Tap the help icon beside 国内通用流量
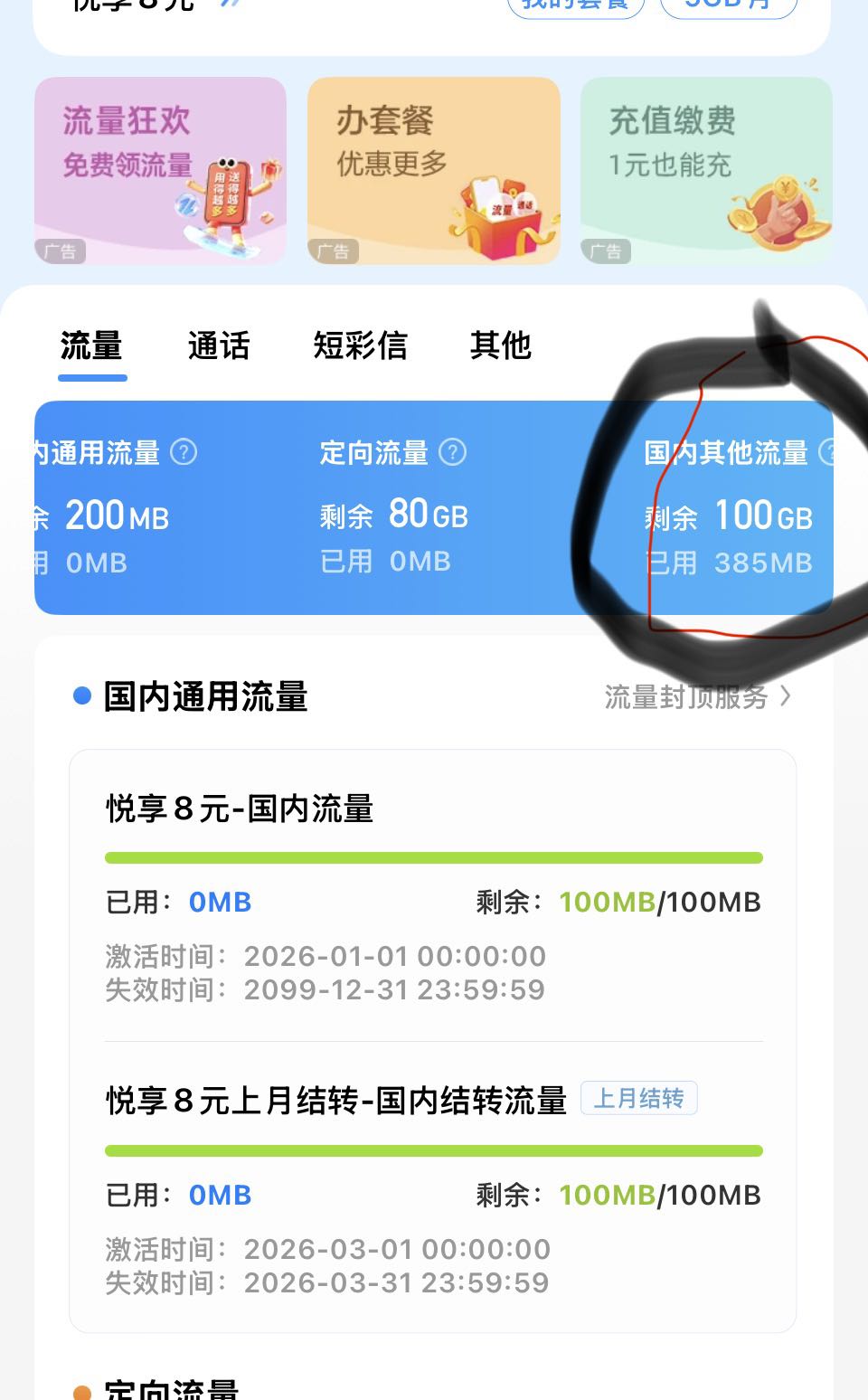The image size is (868, 1400). (184, 452)
